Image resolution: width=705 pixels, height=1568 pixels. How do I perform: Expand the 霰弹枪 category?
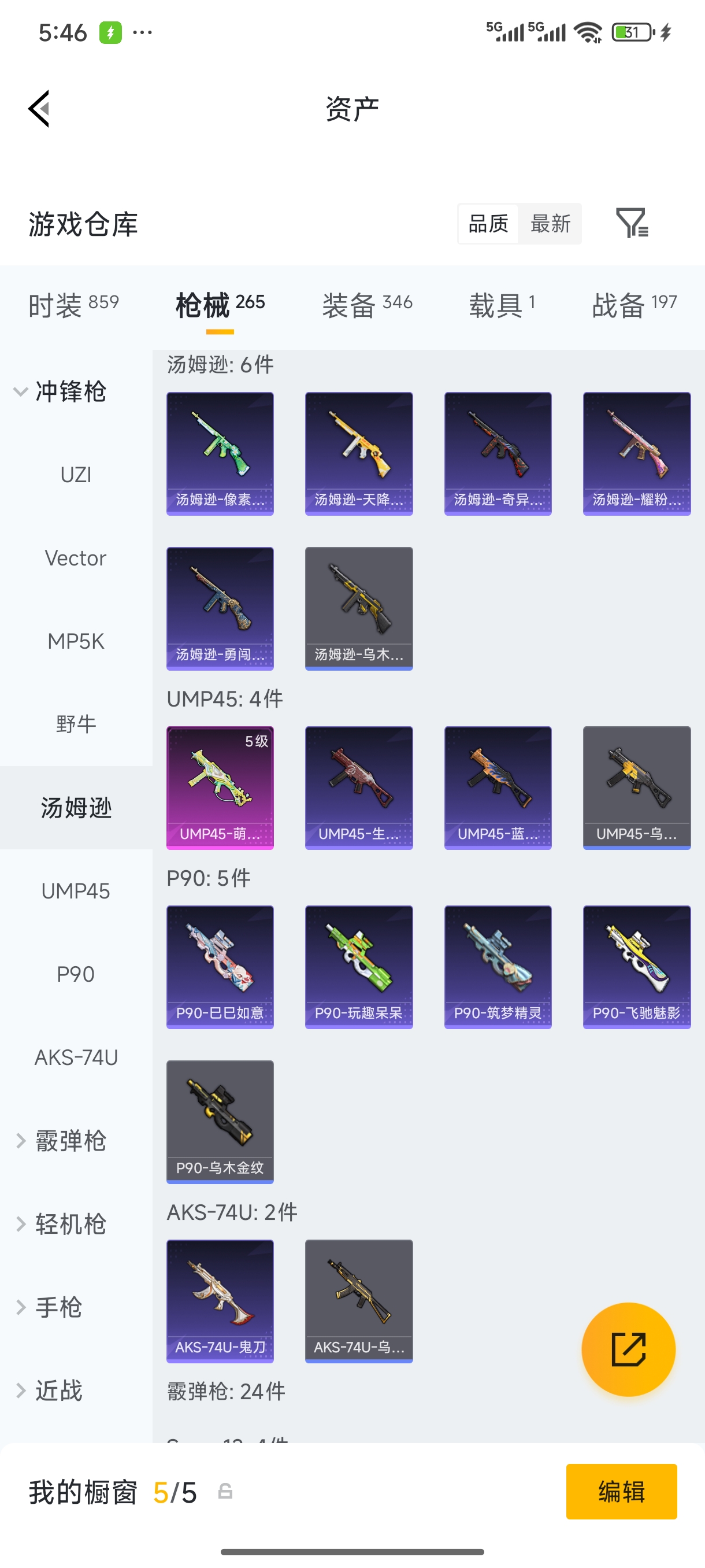click(61, 1141)
